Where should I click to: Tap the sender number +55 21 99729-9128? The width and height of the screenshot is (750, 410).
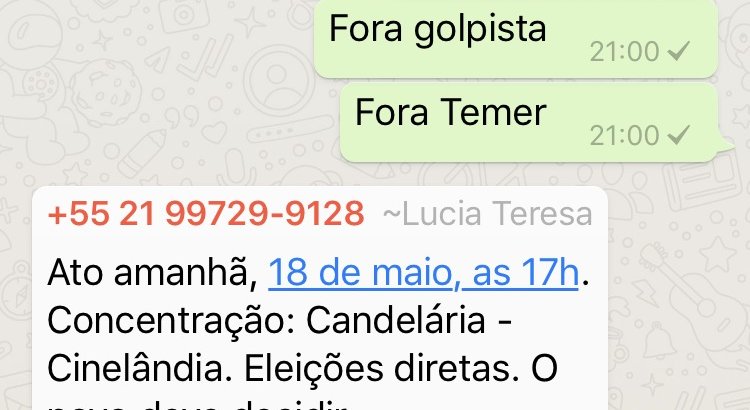point(205,214)
